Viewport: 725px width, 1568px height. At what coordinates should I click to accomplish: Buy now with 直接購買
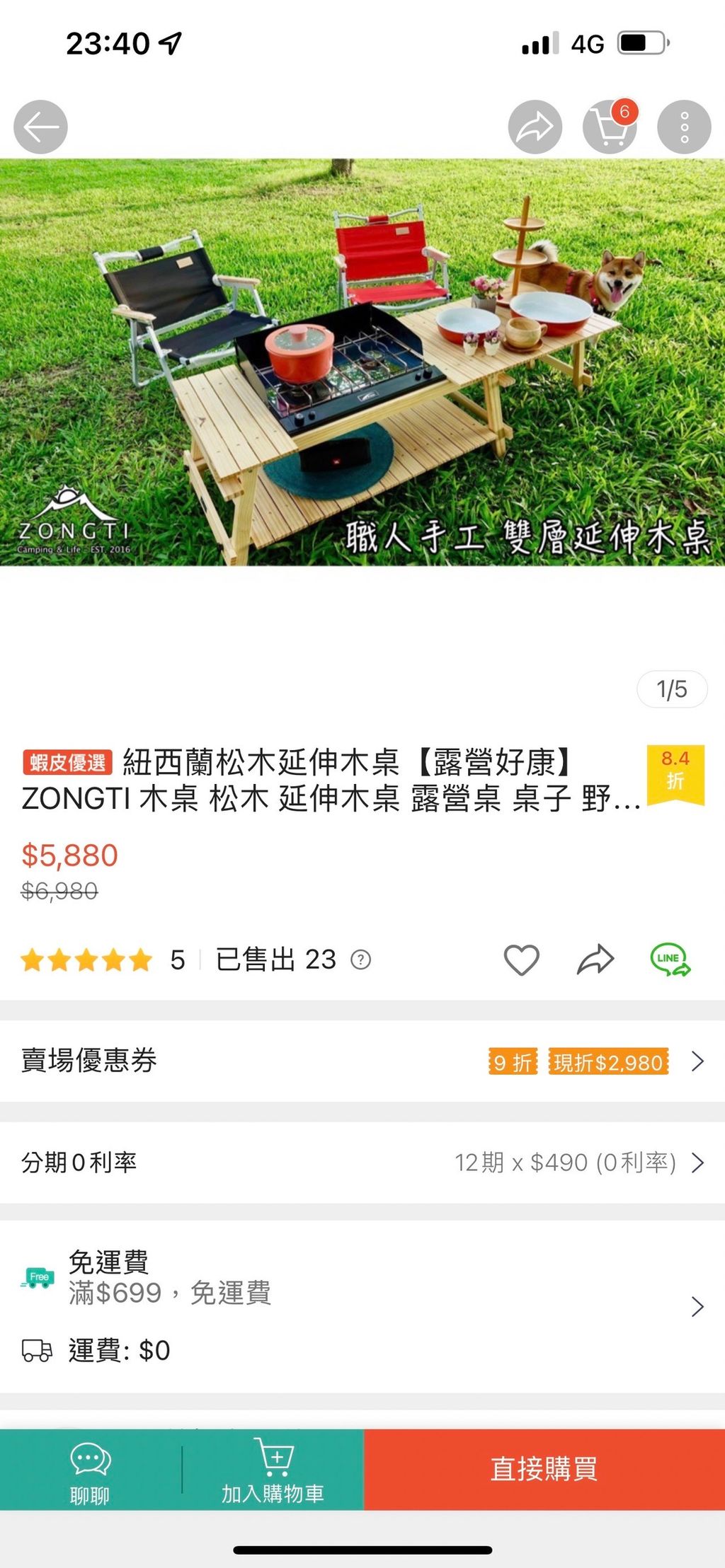(x=544, y=1470)
